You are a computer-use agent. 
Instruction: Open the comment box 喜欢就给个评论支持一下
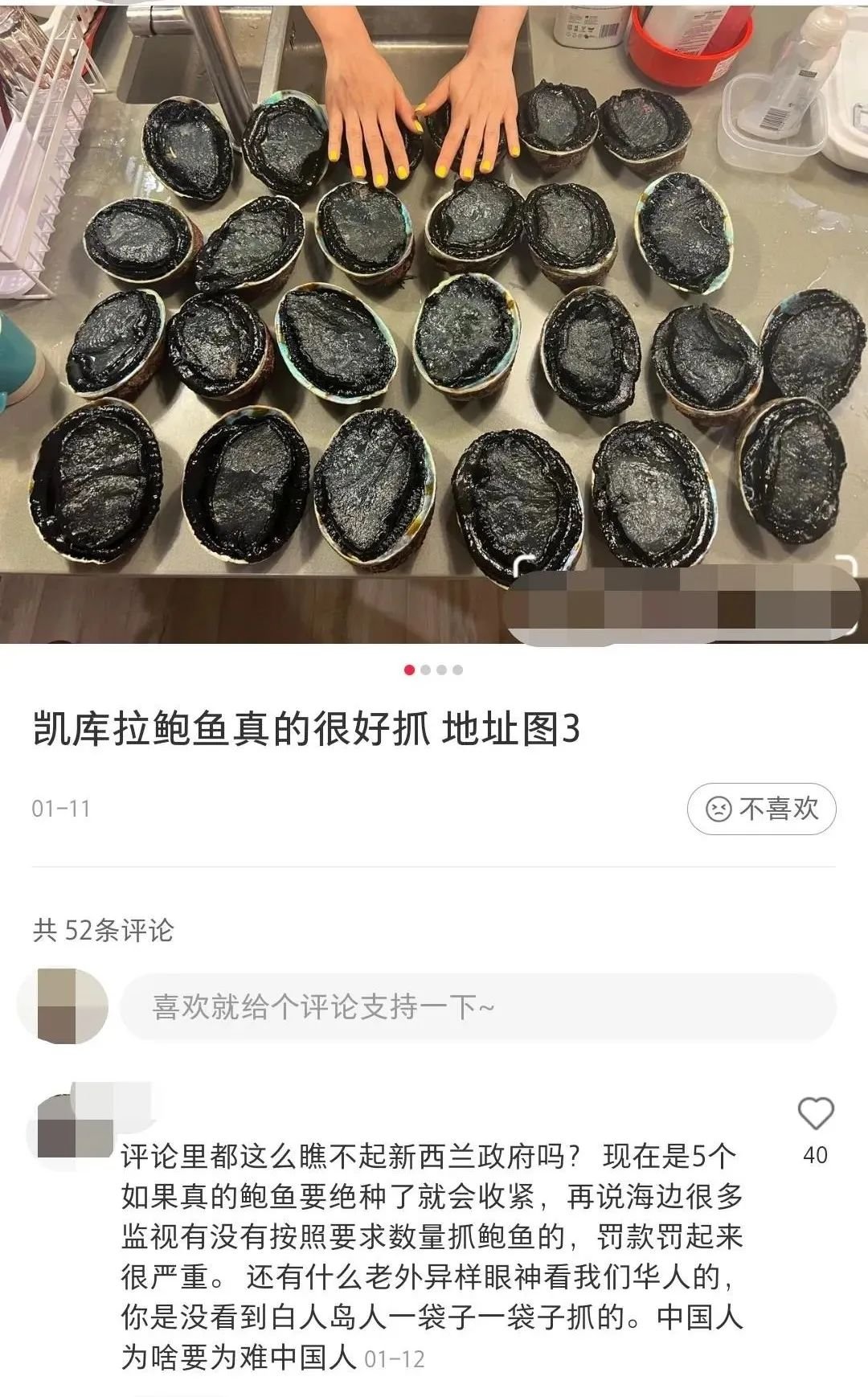(478, 1007)
